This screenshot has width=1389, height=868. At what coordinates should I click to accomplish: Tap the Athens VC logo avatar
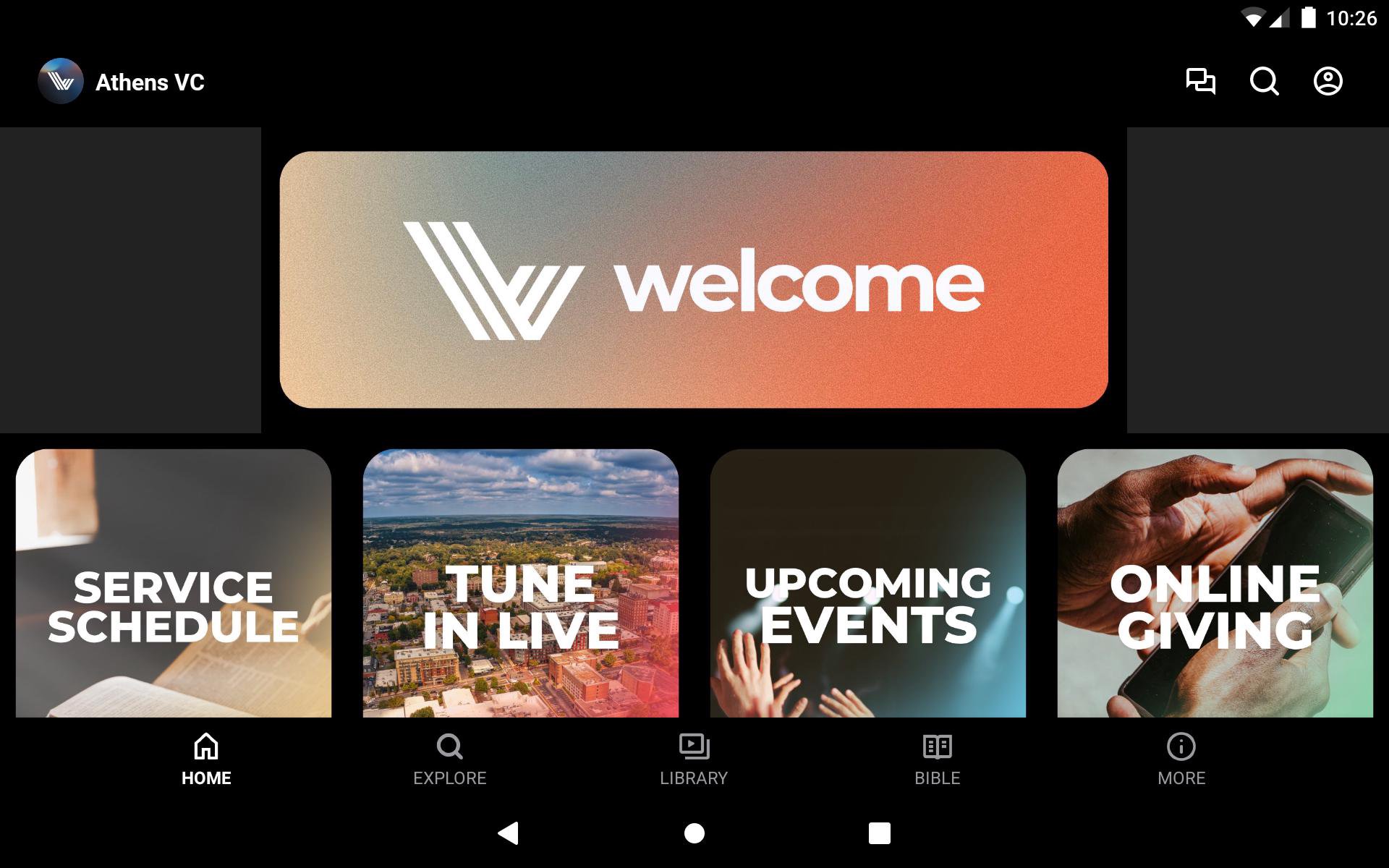61,81
